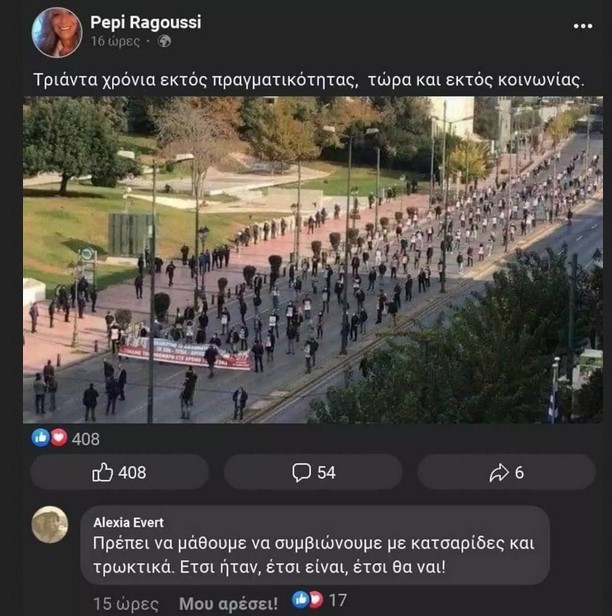
Task: View the 408 reactions on the post
Action: (67, 438)
